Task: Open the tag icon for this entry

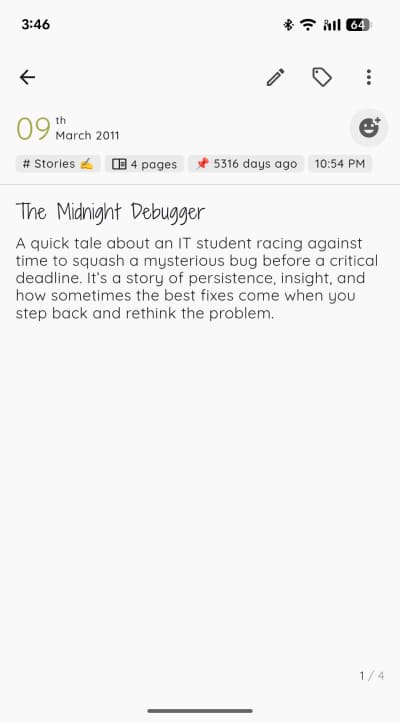Action: tap(322, 77)
